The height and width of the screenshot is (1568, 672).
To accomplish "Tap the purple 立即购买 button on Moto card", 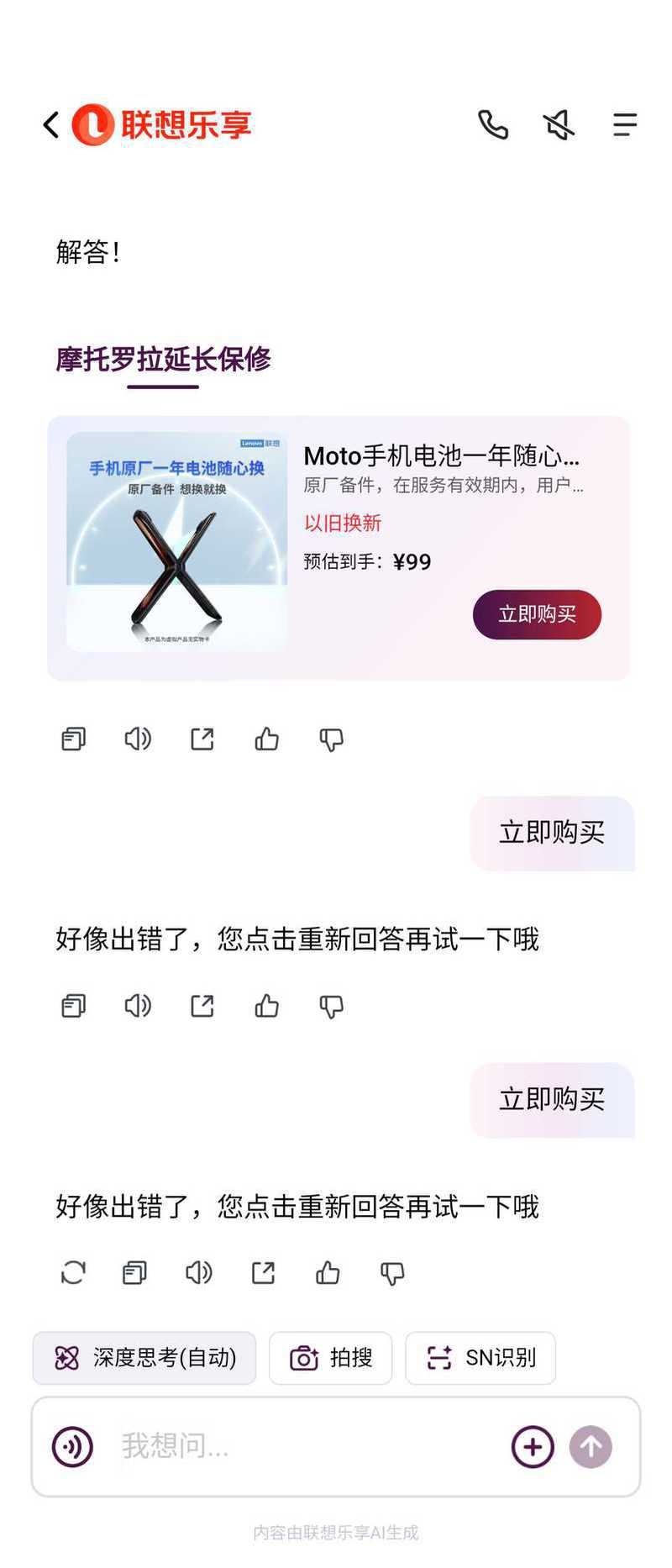I will click(x=537, y=614).
